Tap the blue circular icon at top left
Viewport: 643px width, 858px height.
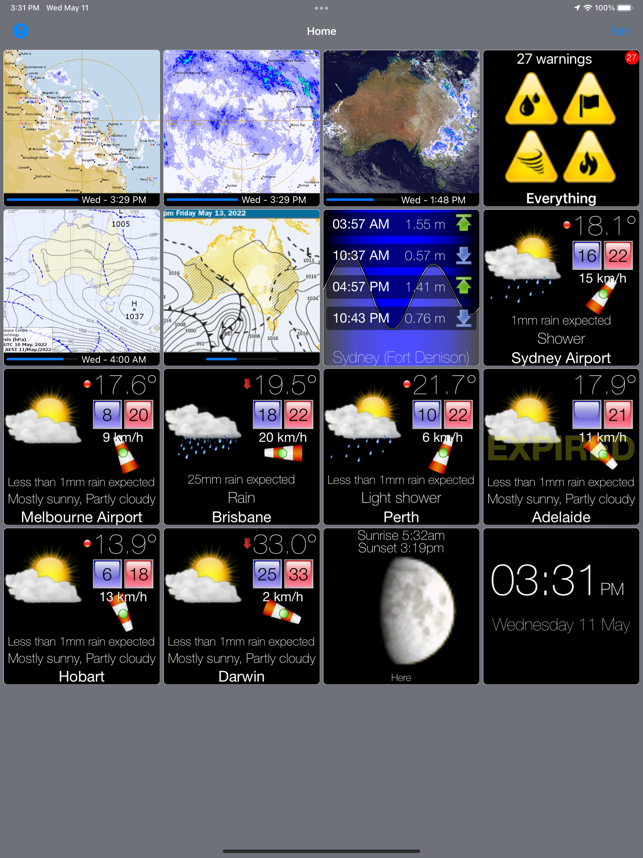pyautogui.click(x=20, y=31)
